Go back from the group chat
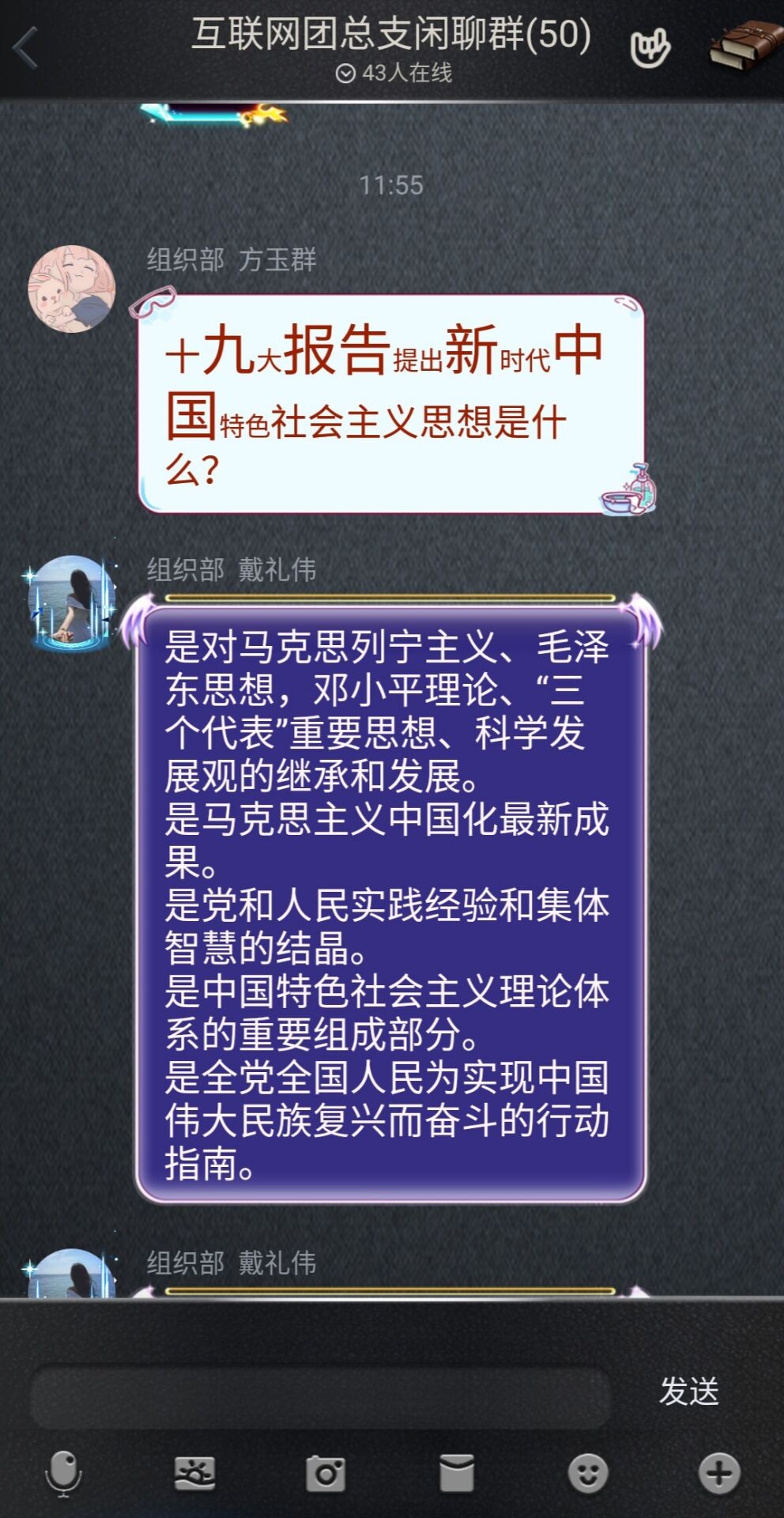Viewport: 784px width, 1518px height. tap(26, 47)
